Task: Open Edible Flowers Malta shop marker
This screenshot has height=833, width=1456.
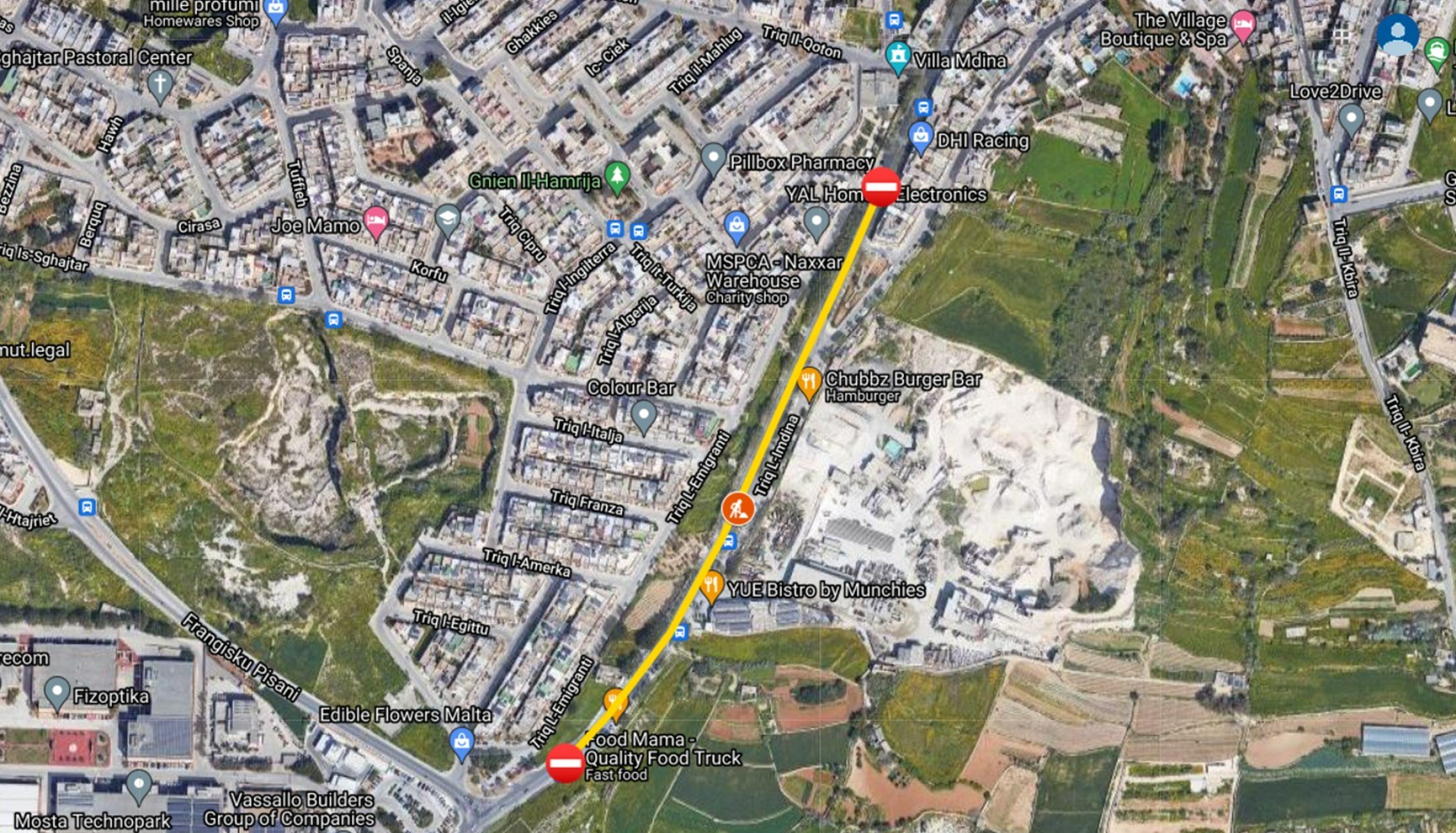Action: pos(462,742)
